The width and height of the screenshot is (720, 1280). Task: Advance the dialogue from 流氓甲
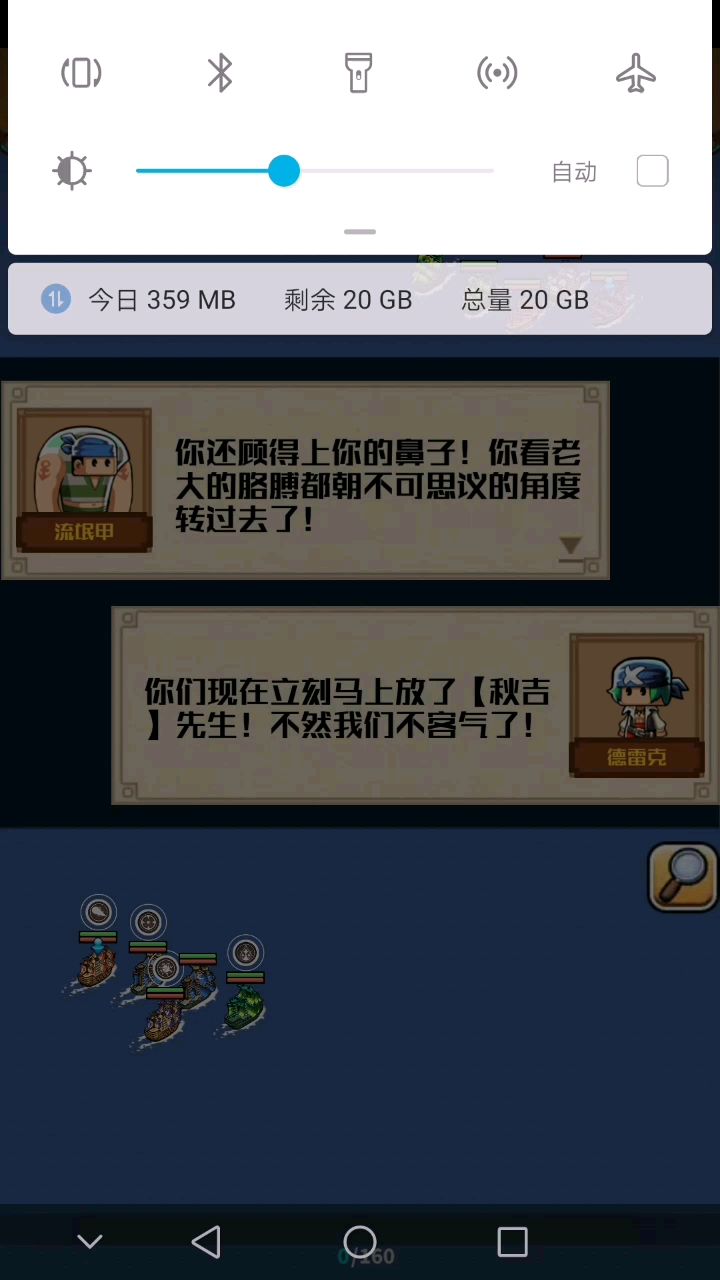(305, 480)
